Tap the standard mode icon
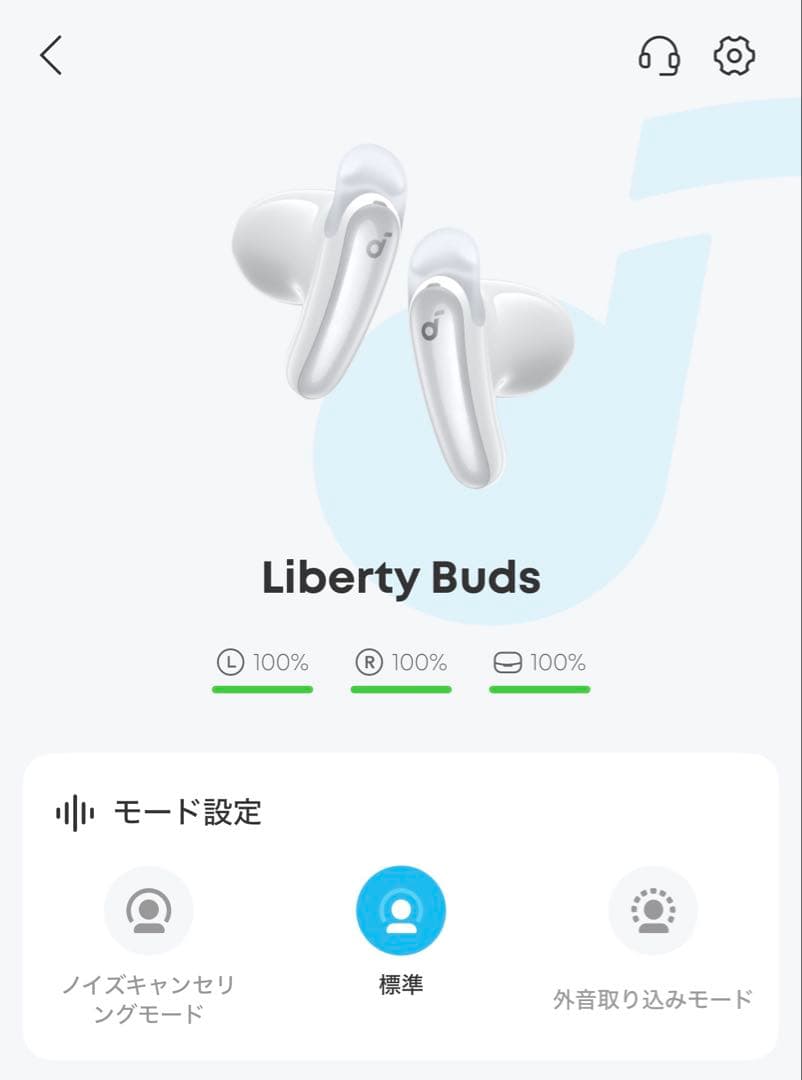802x1080 pixels. (x=401, y=909)
